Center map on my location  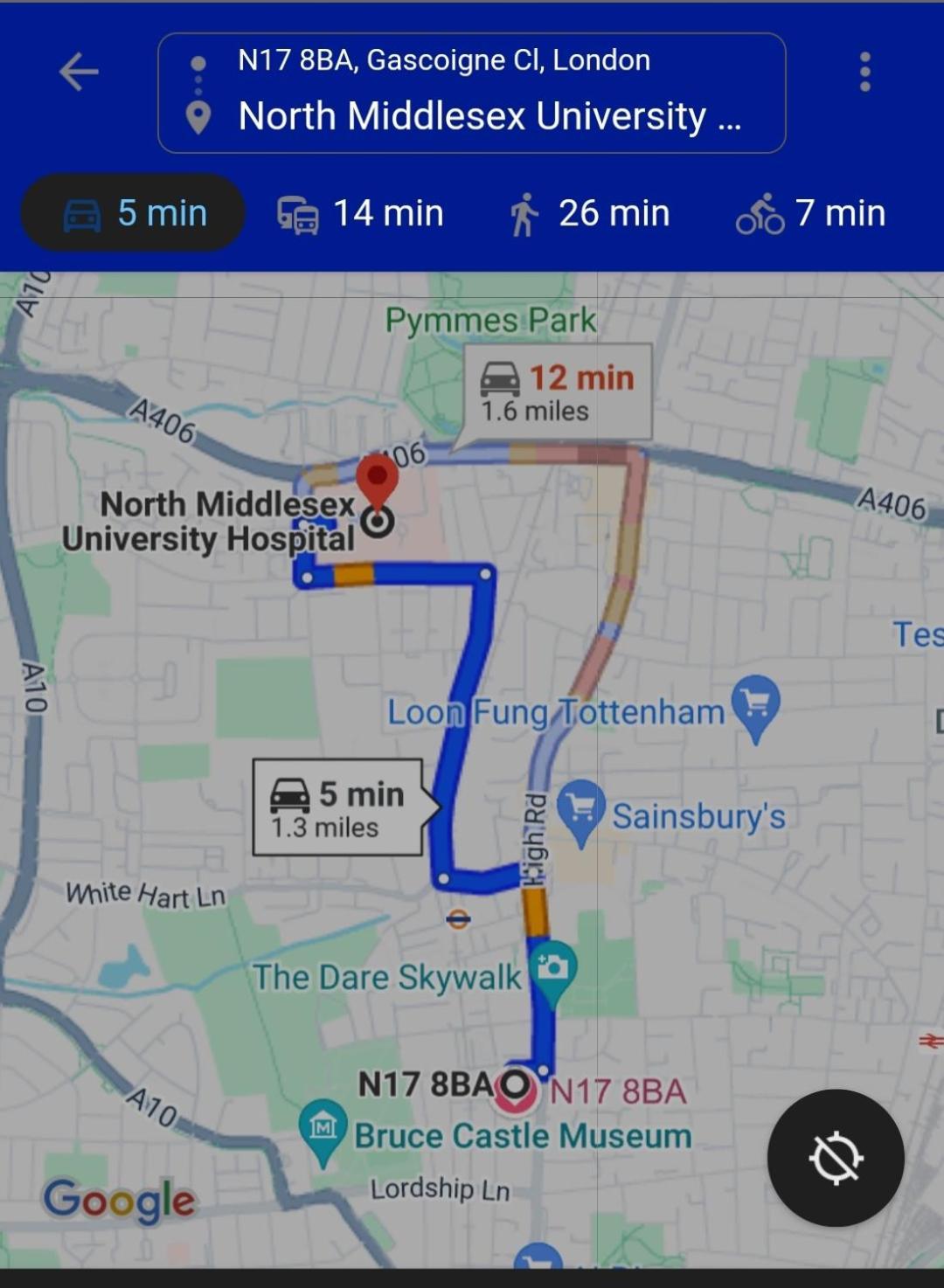(836, 1158)
